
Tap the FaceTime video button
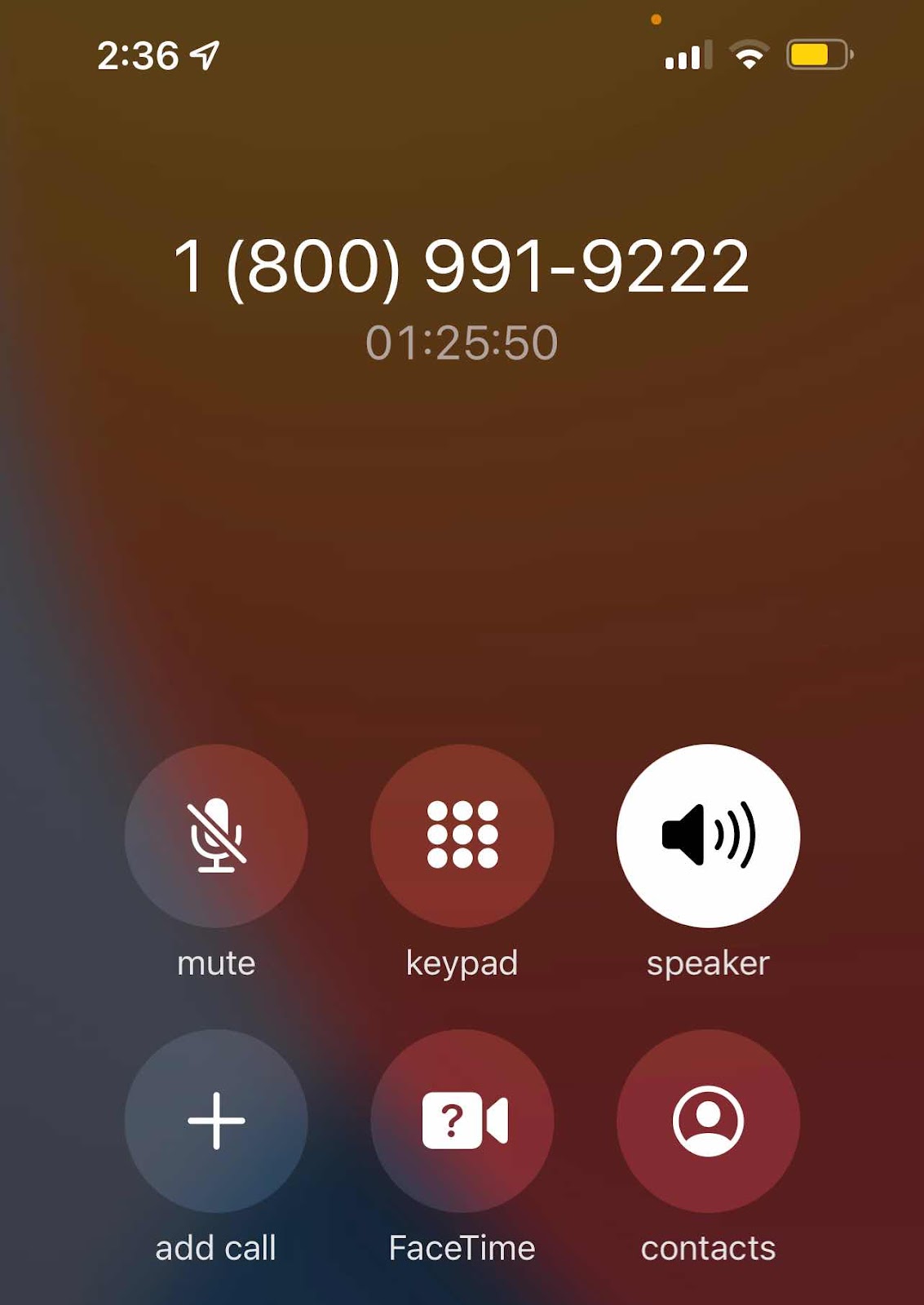(462, 1120)
